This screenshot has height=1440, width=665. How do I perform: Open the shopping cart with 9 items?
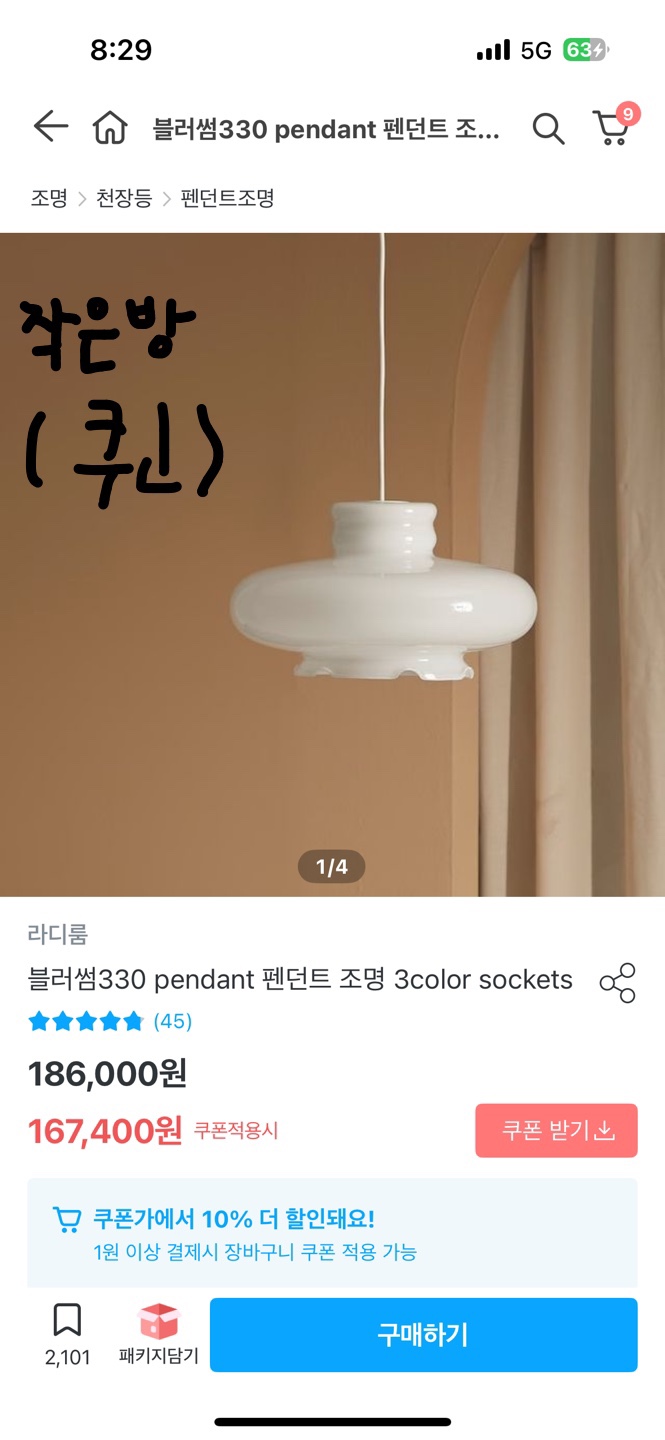pyautogui.click(x=612, y=128)
